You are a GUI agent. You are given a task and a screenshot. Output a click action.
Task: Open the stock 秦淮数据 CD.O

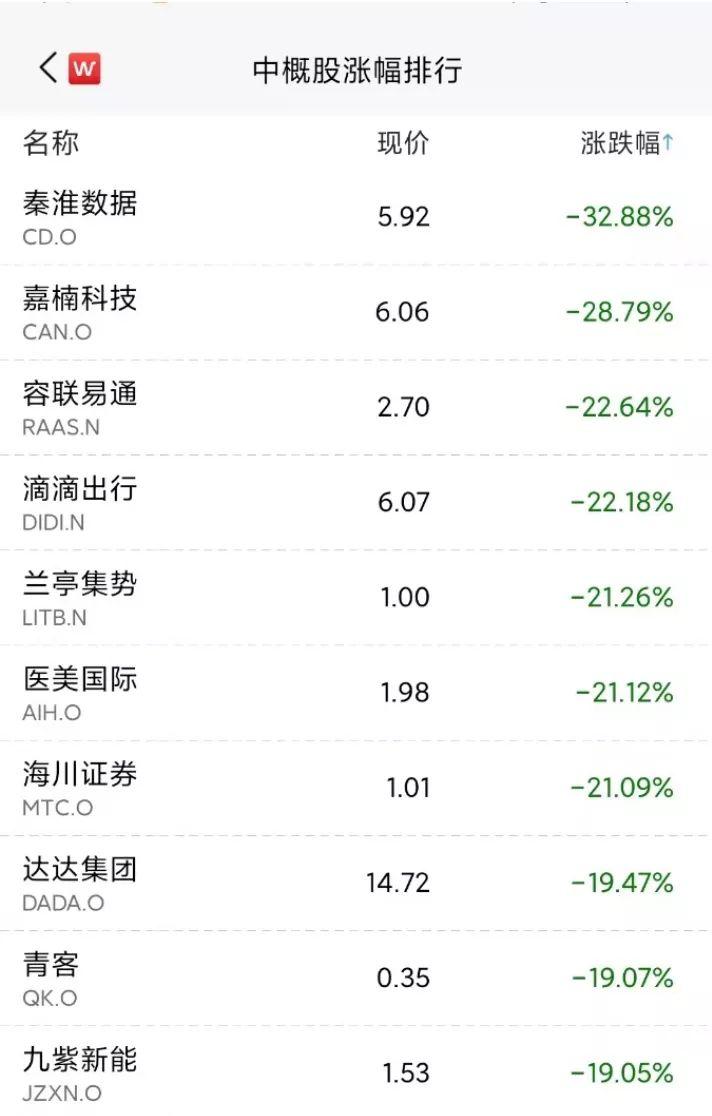(x=80, y=217)
